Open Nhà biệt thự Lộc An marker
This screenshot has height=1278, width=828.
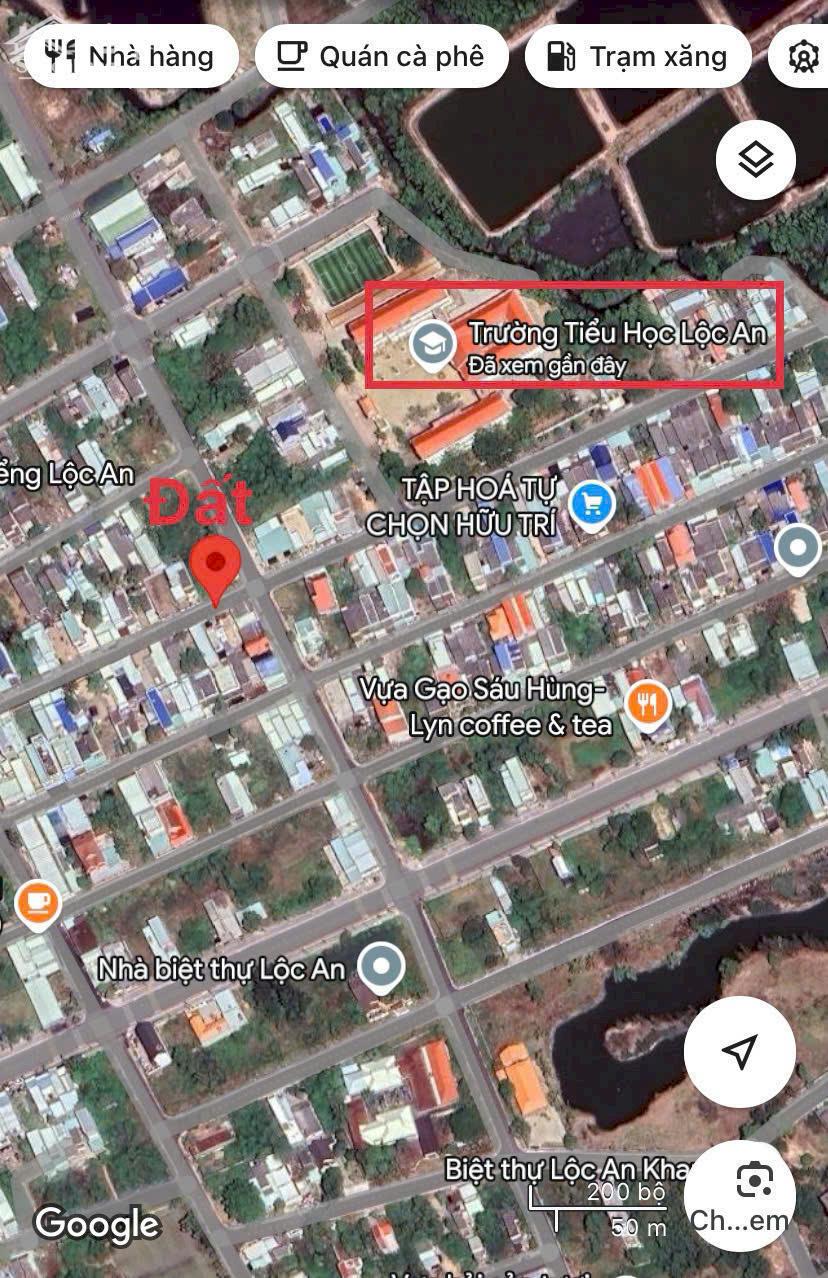(x=381, y=966)
